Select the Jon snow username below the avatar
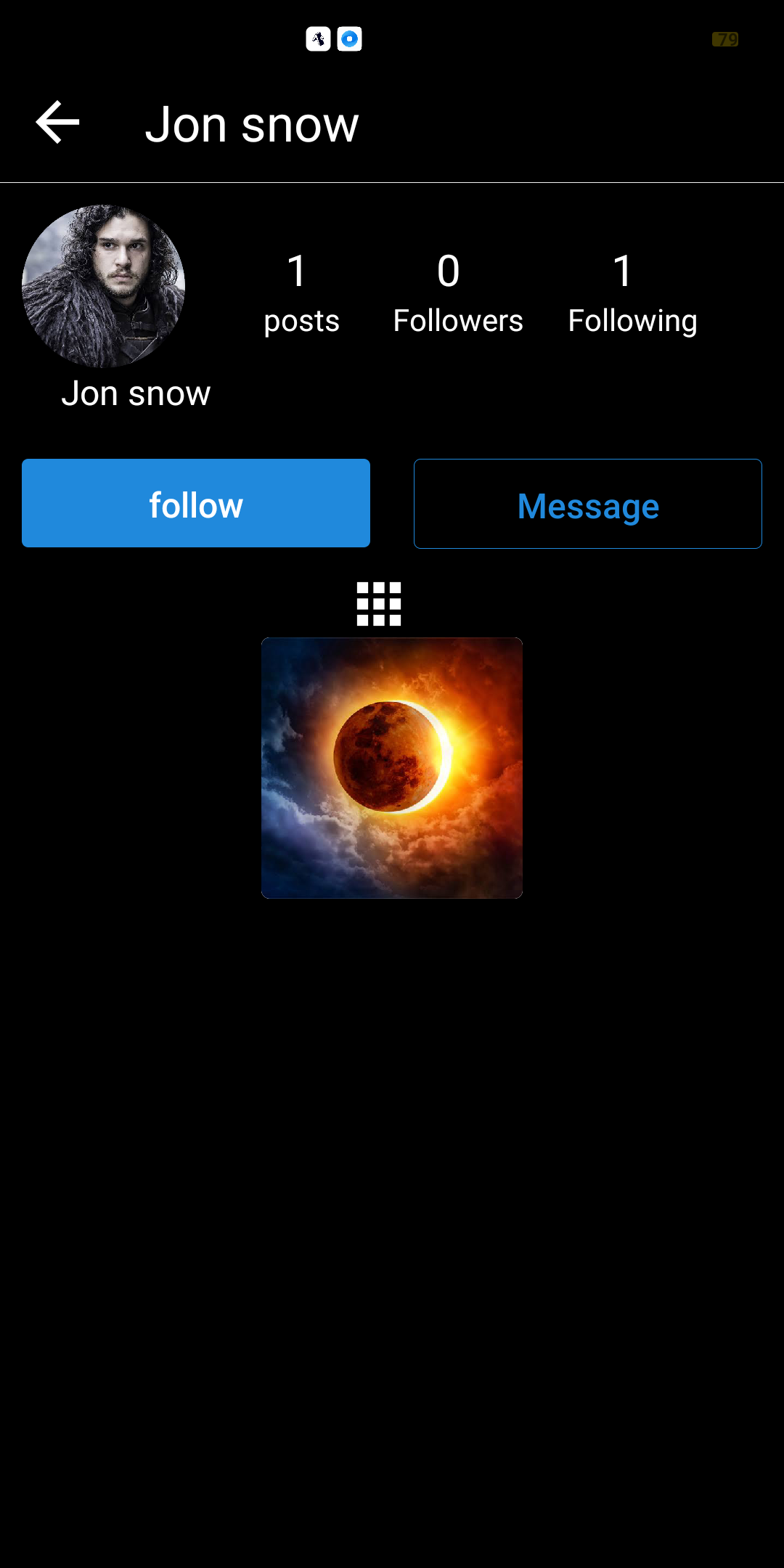The image size is (784, 1568). (136, 393)
